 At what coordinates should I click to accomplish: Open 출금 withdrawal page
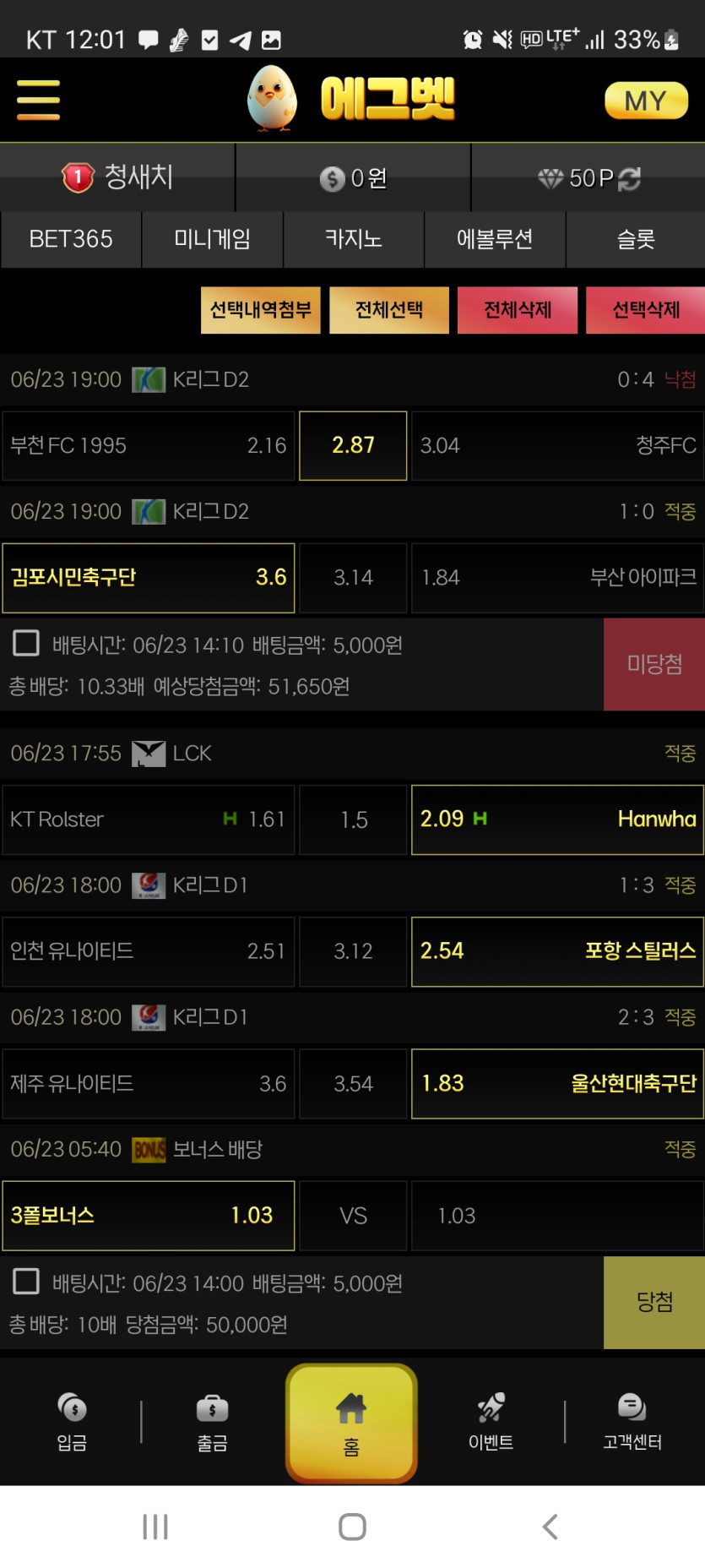212,1420
